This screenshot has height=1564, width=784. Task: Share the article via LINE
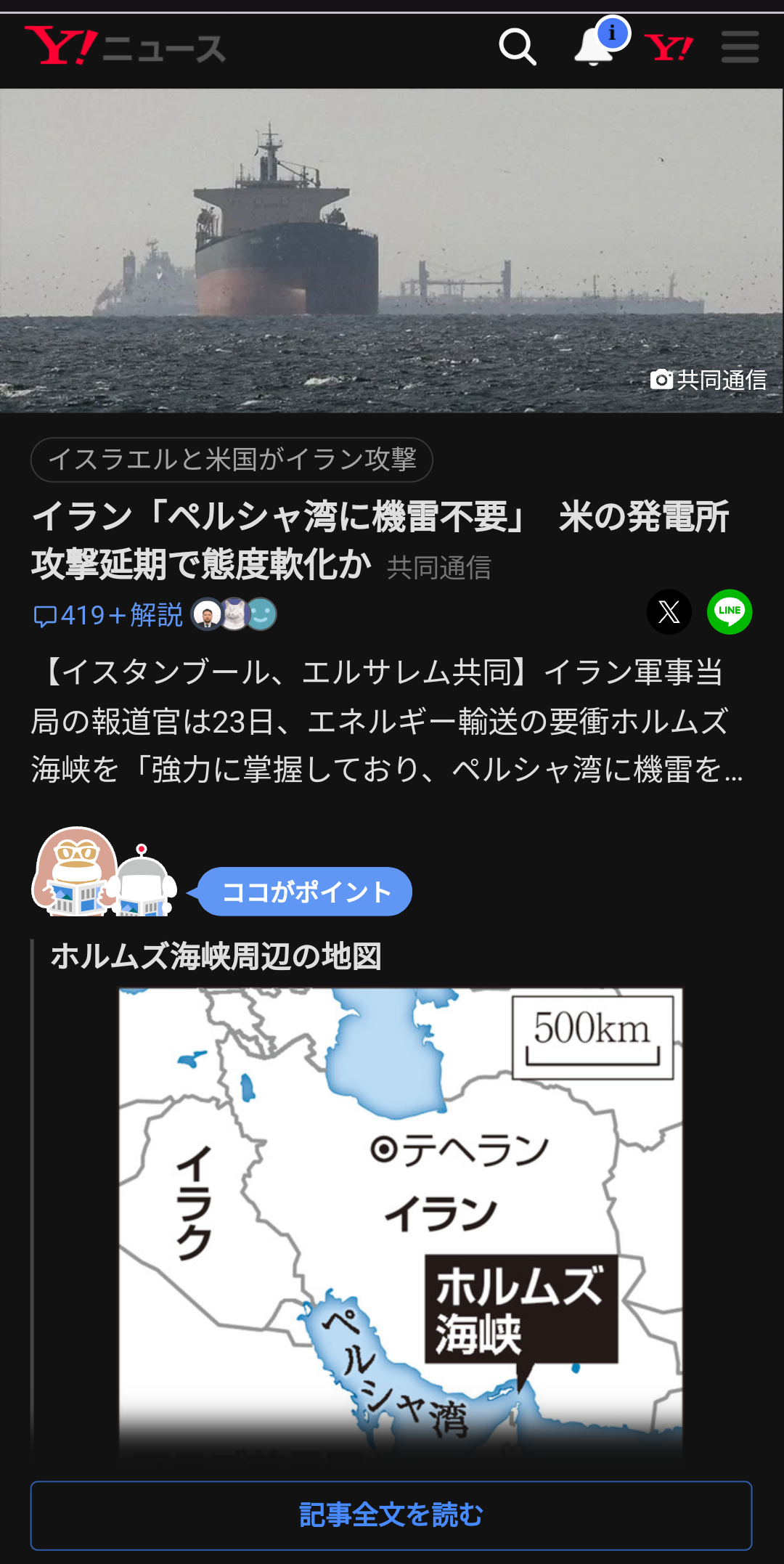click(x=729, y=611)
